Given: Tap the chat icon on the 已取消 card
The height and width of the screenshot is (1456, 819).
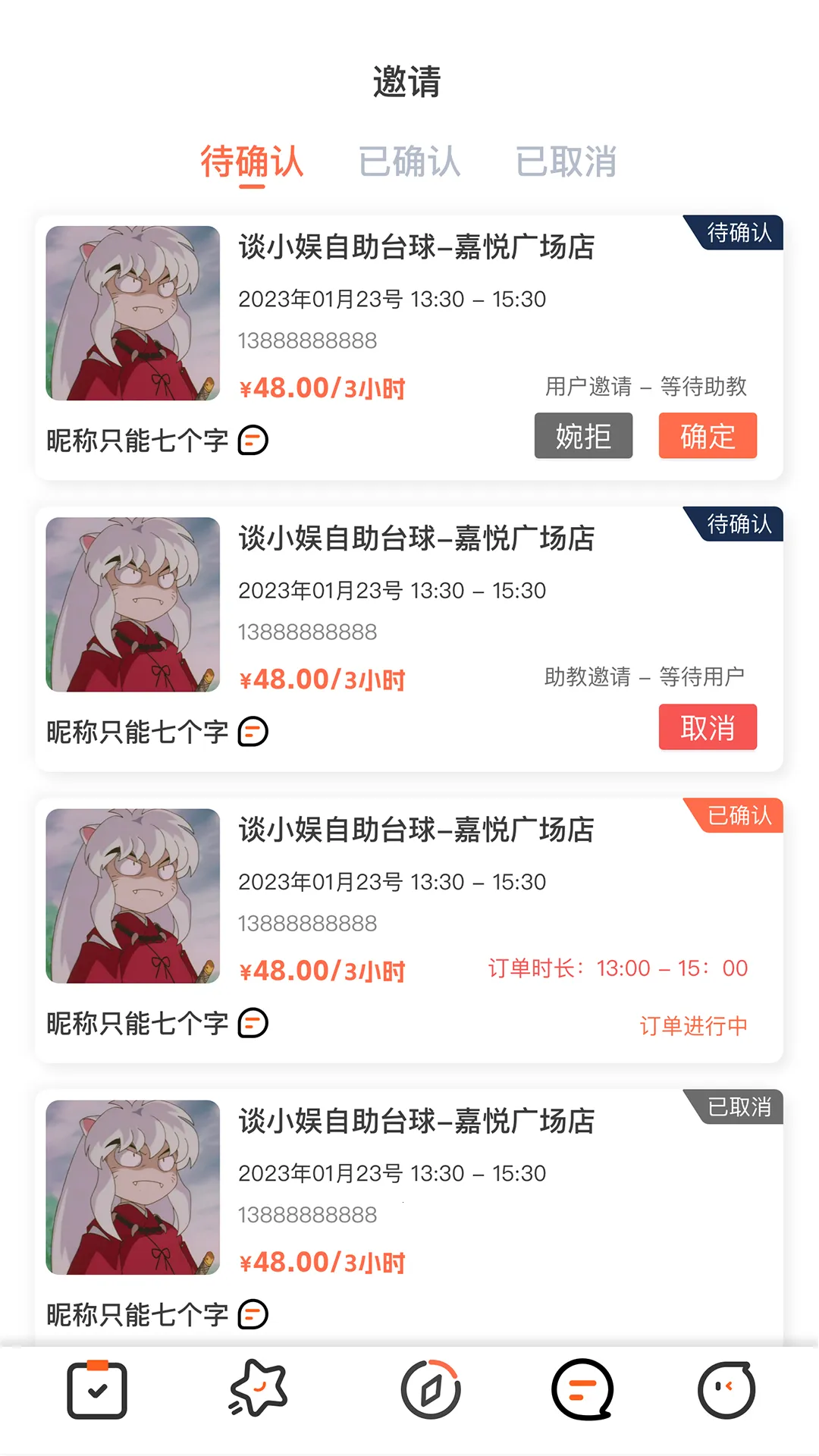Looking at the screenshot, I should [253, 1315].
